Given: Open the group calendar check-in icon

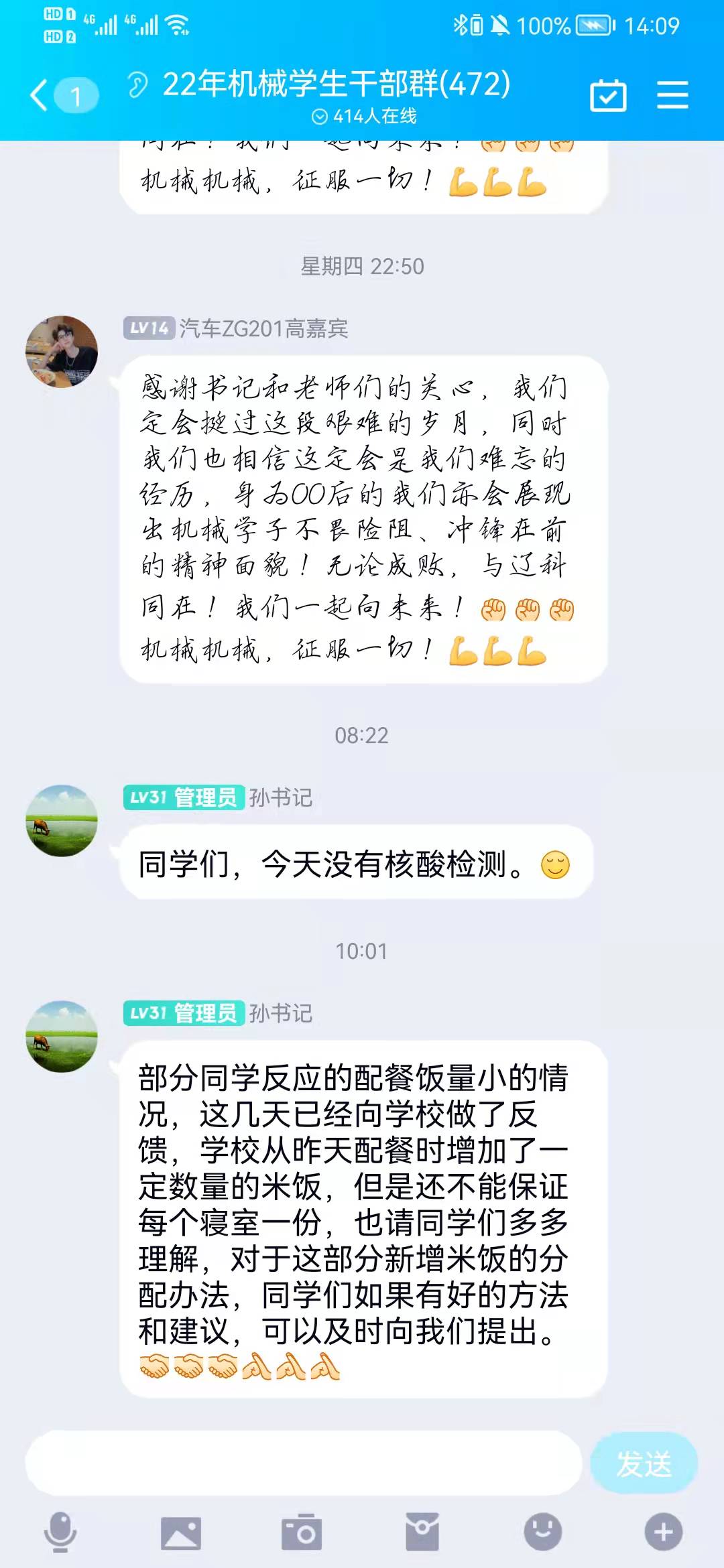Looking at the screenshot, I should (x=608, y=94).
